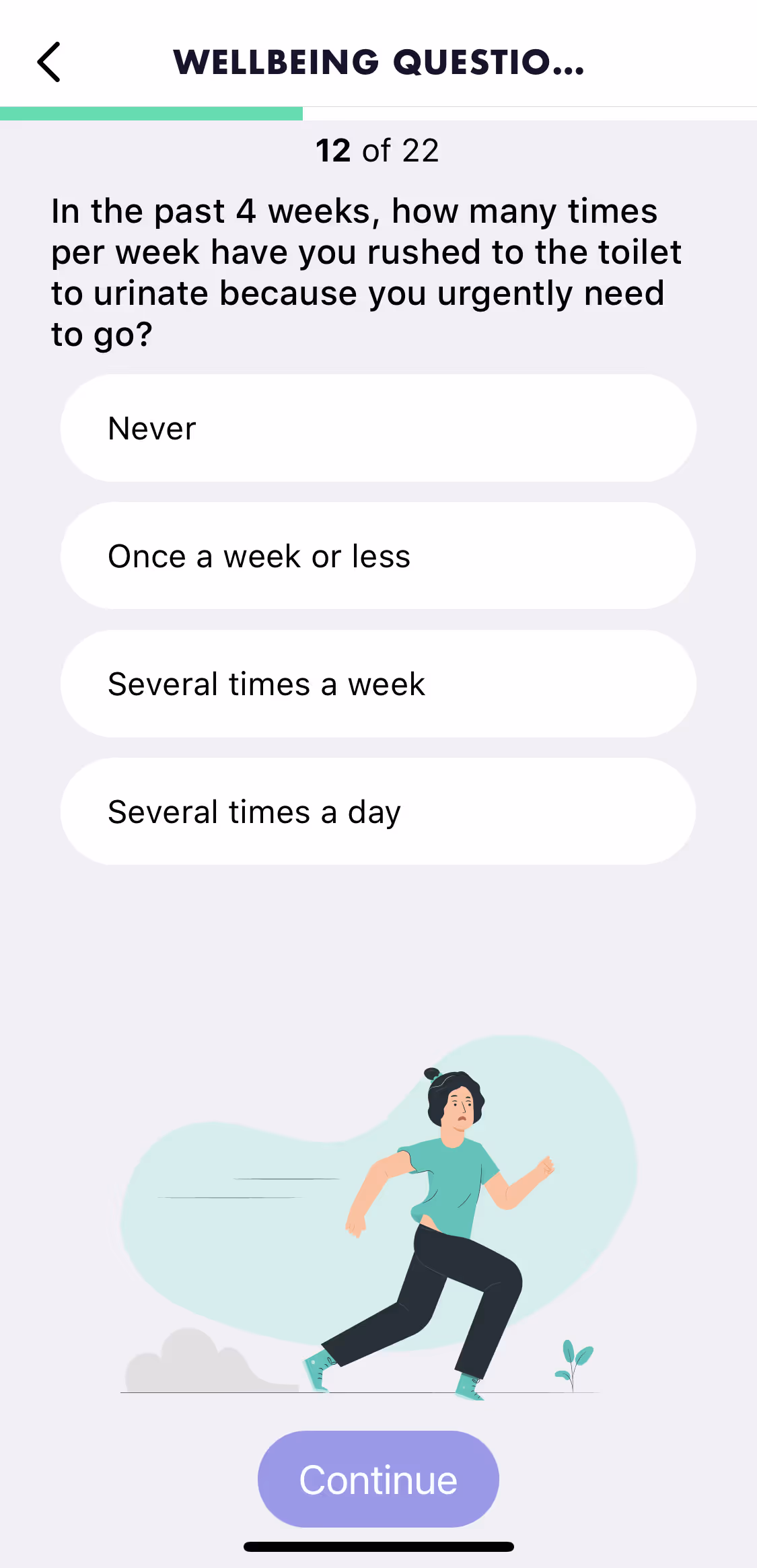Click the question text about rushing to urinate
The width and height of the screenshot is (757, 1568).
pos(367,273)
